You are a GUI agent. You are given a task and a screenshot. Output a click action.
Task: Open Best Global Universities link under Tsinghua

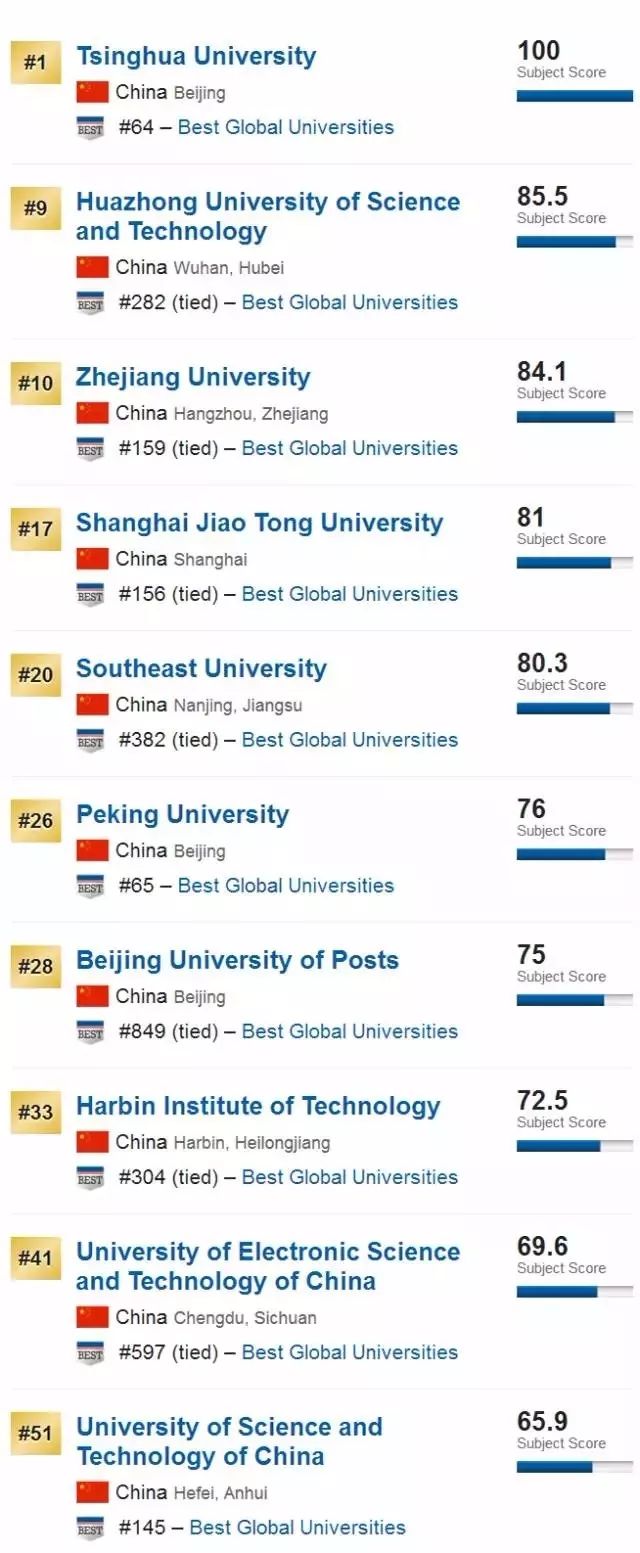(x=286, y=127)
